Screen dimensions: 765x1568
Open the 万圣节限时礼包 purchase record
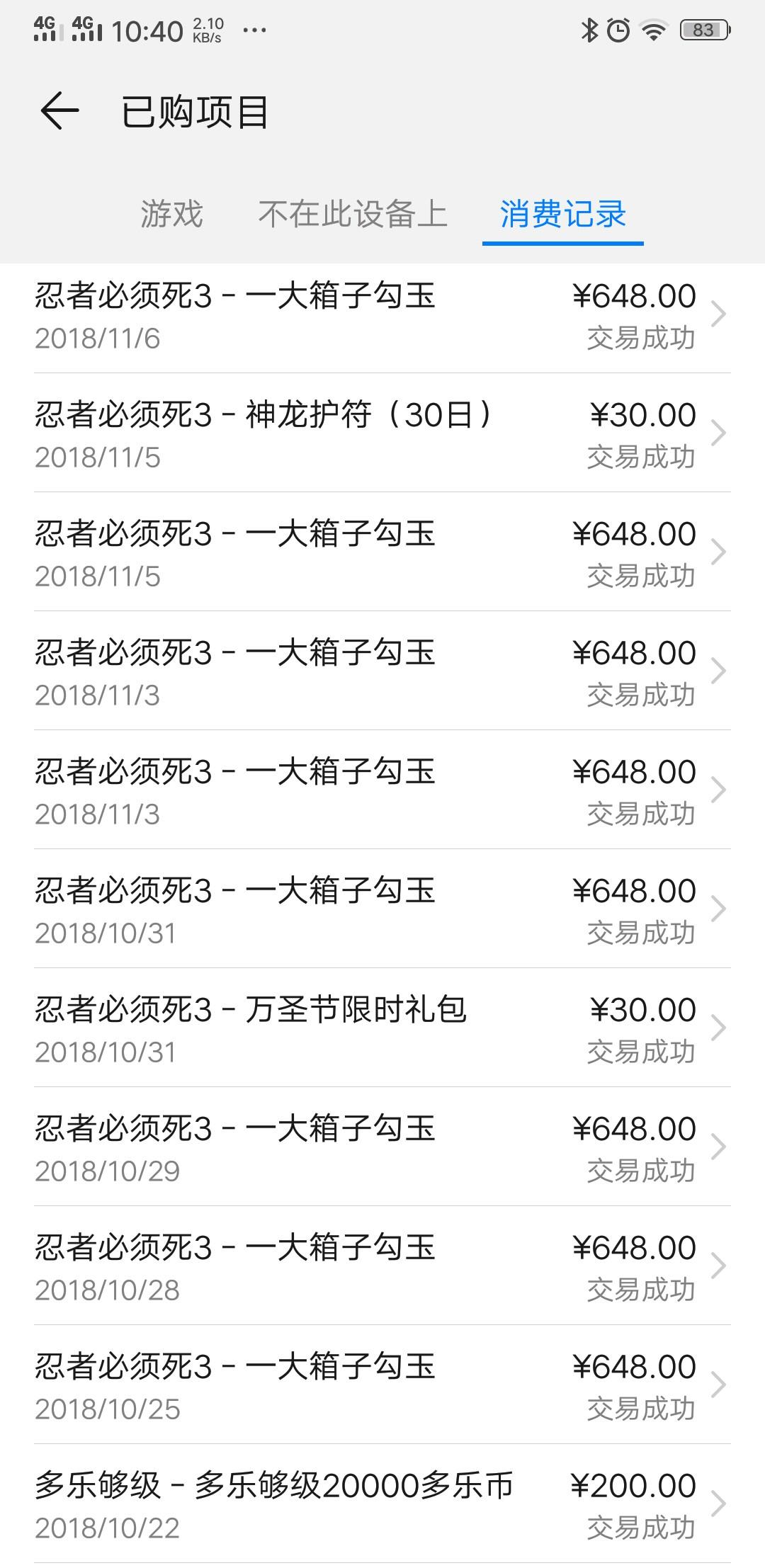pos(382,1028)
